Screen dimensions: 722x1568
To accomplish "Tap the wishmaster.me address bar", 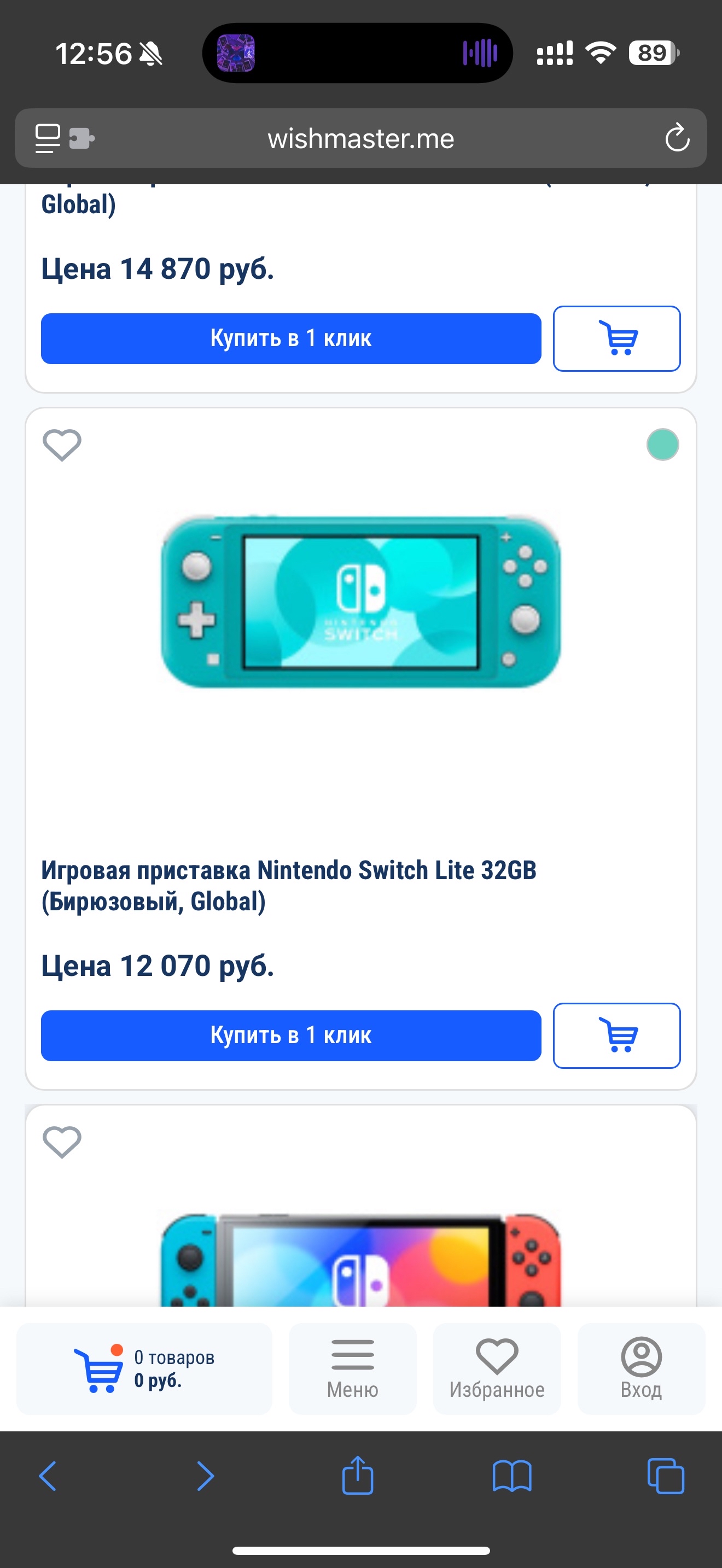I will [361, 138].
